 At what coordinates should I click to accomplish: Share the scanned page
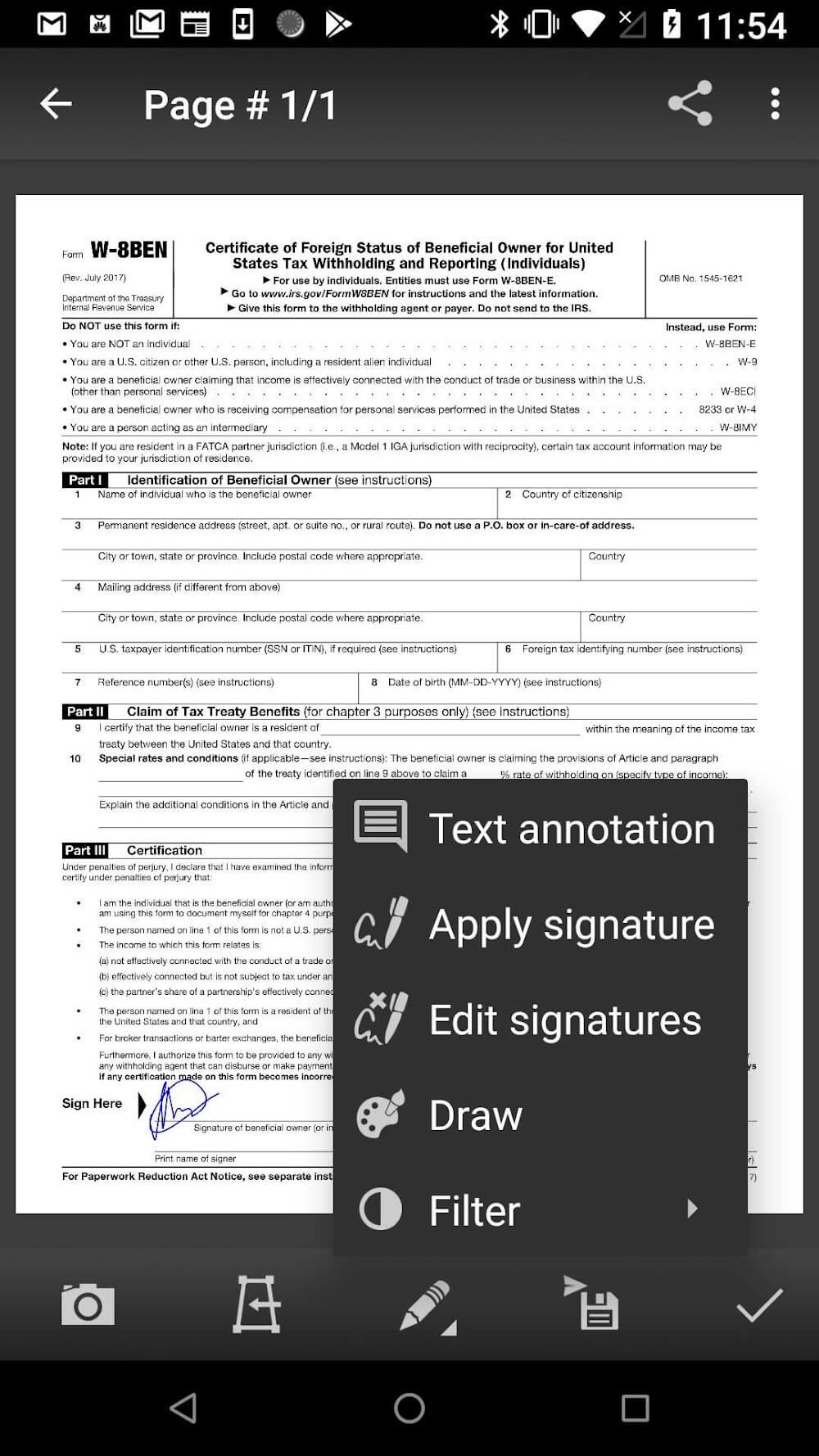tap(690, 104)
